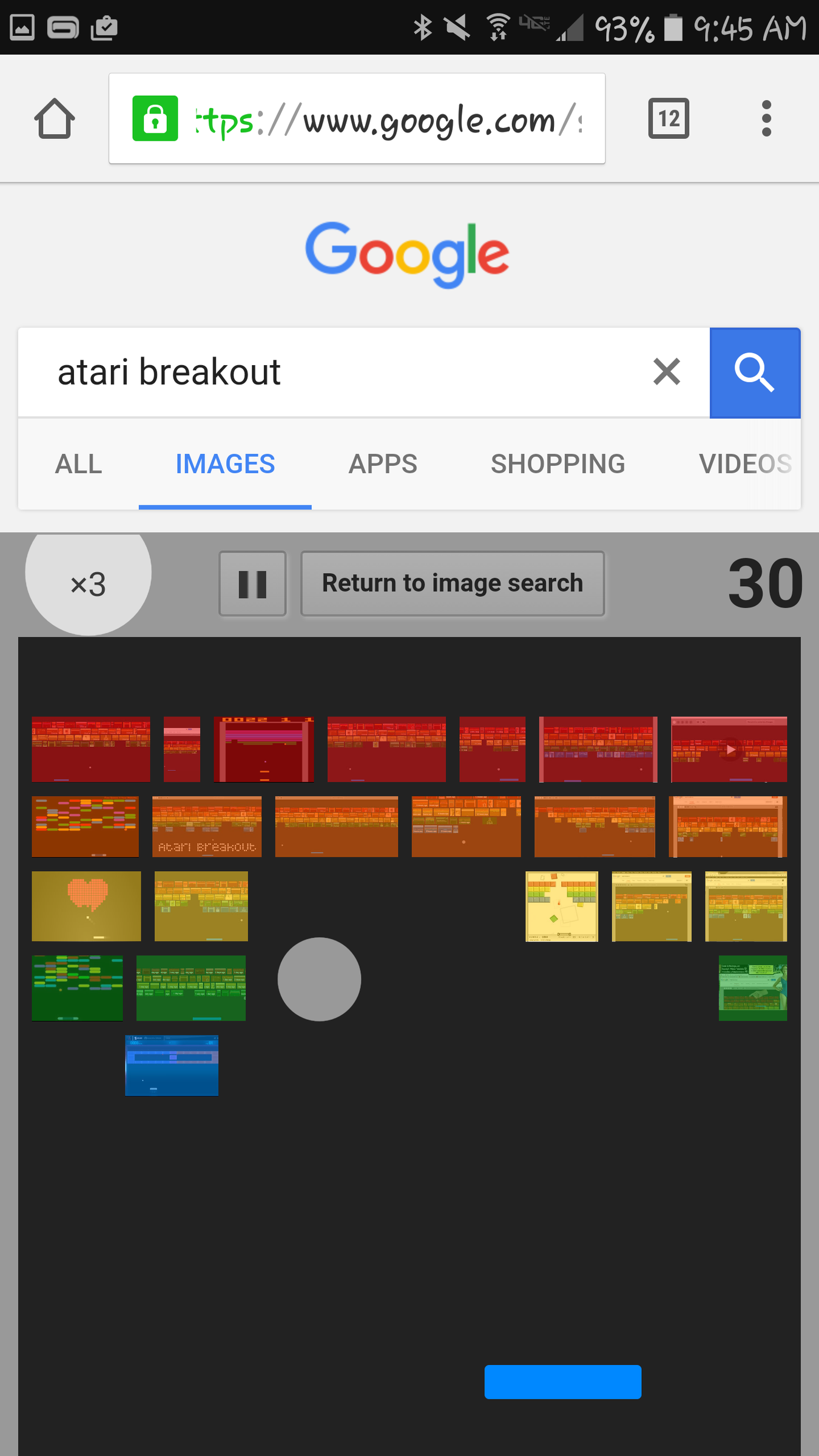This screenshot has height=1456, width=819.
Task: Switch to the ALL tab
Action: point(78,464)
